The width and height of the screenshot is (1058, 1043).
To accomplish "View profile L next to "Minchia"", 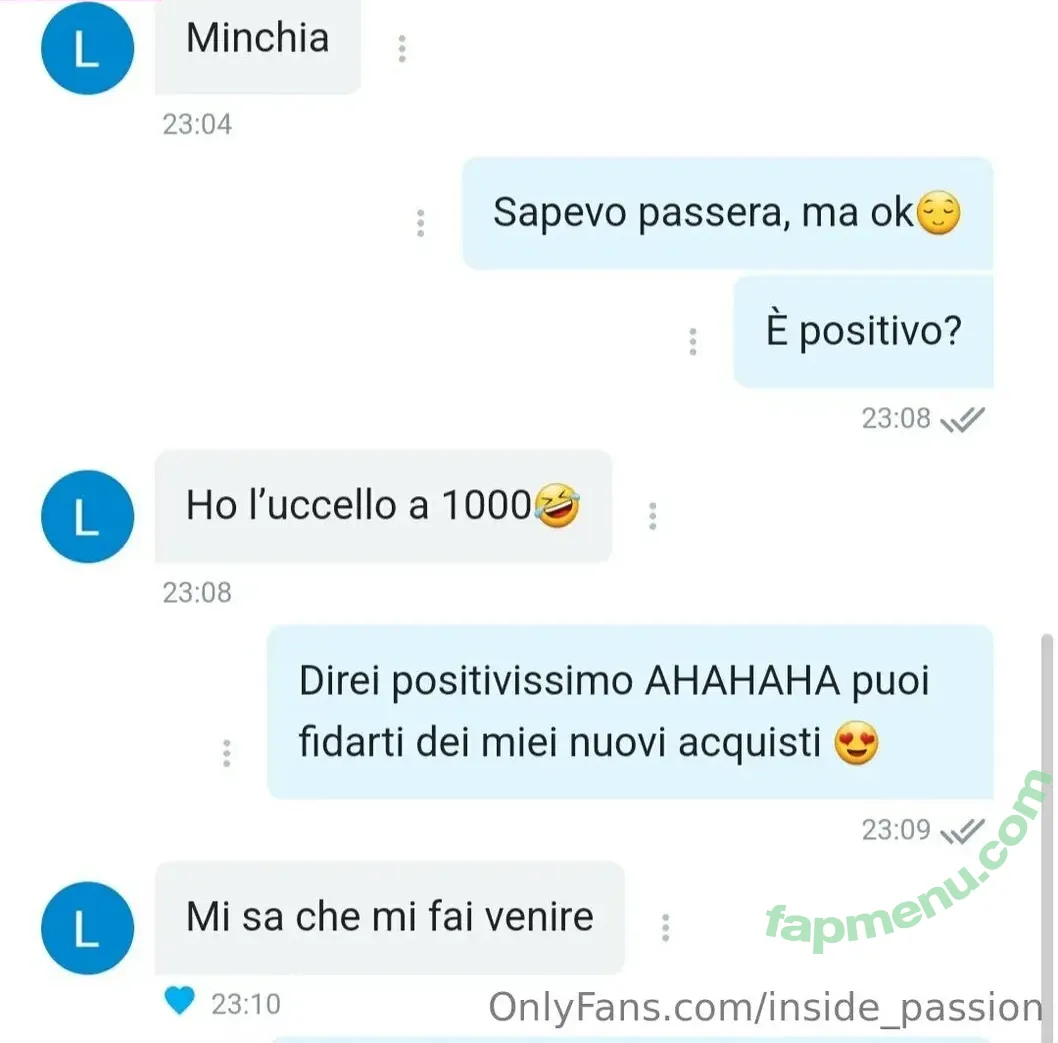I will (87, 49).
